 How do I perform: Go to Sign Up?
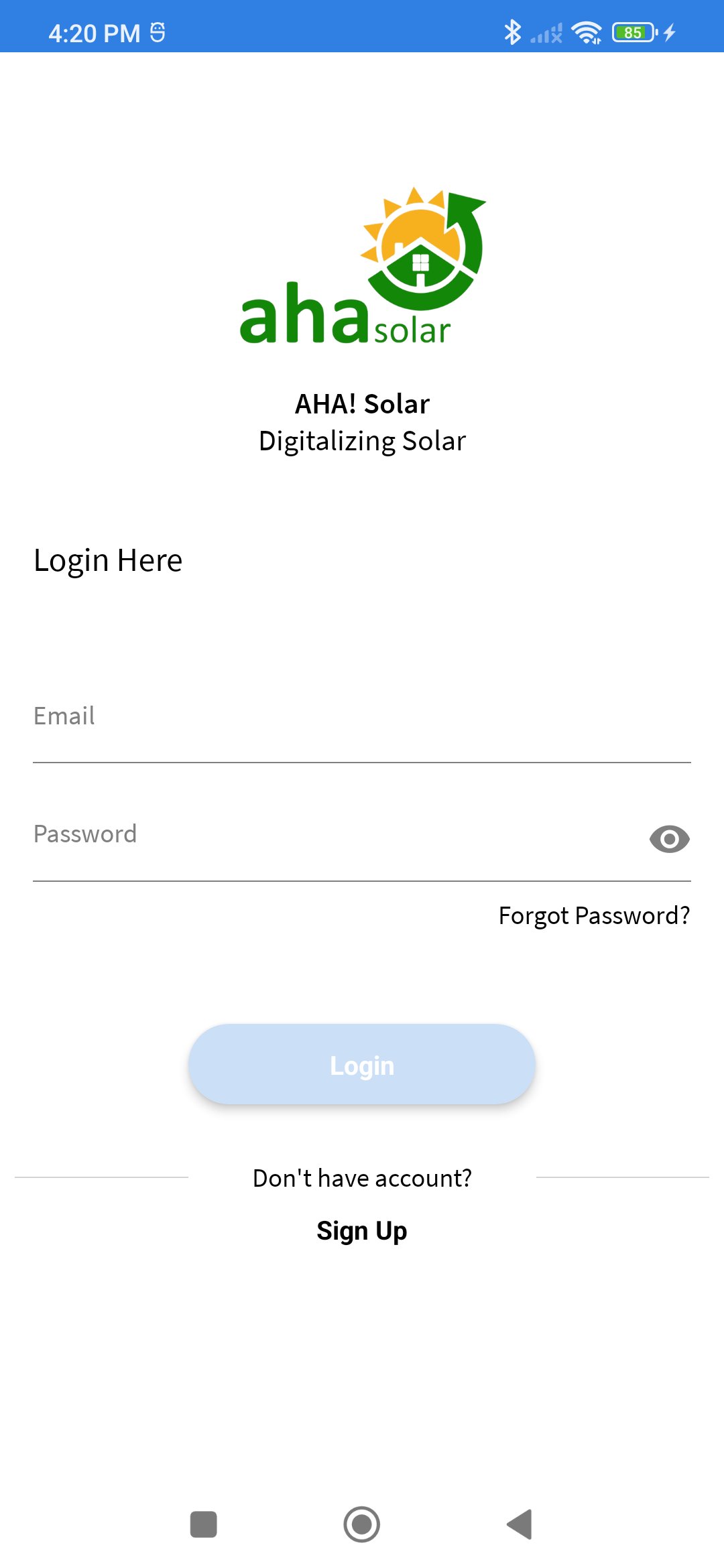pyautogui.click(x=362, y=1231)
